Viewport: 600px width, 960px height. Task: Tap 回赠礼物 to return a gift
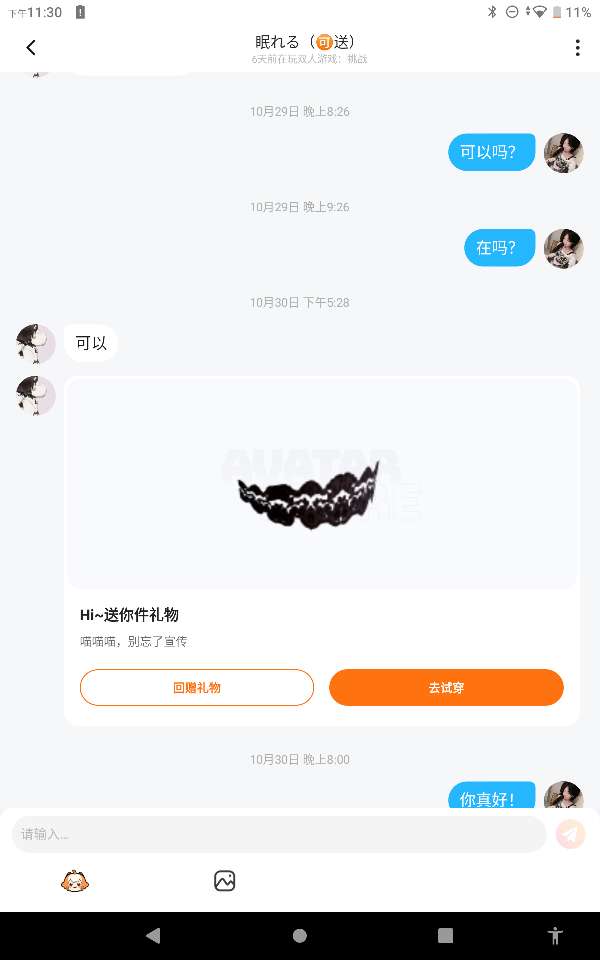coord(197,687)
